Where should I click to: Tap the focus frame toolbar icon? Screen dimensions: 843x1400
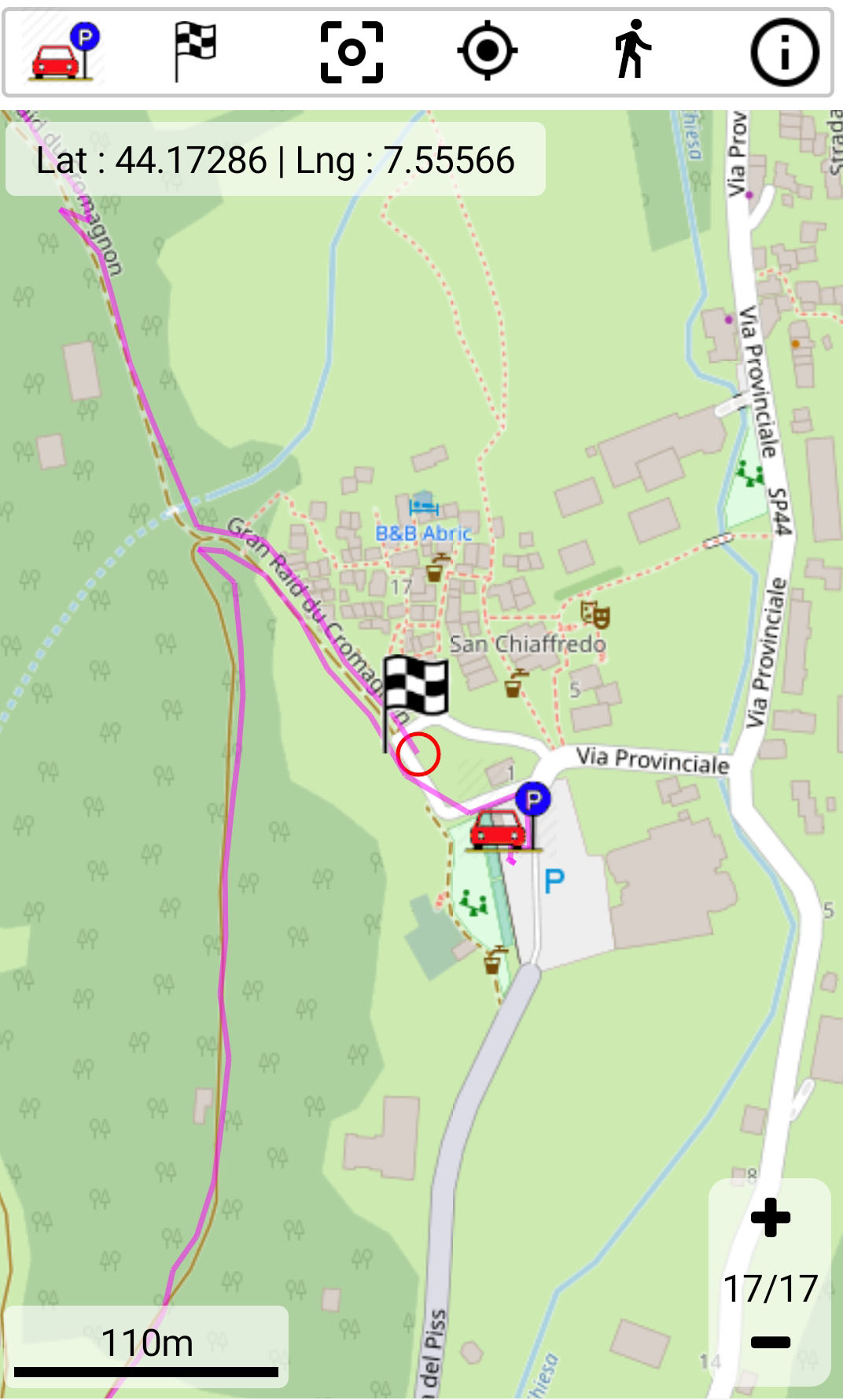click(352, 53)
